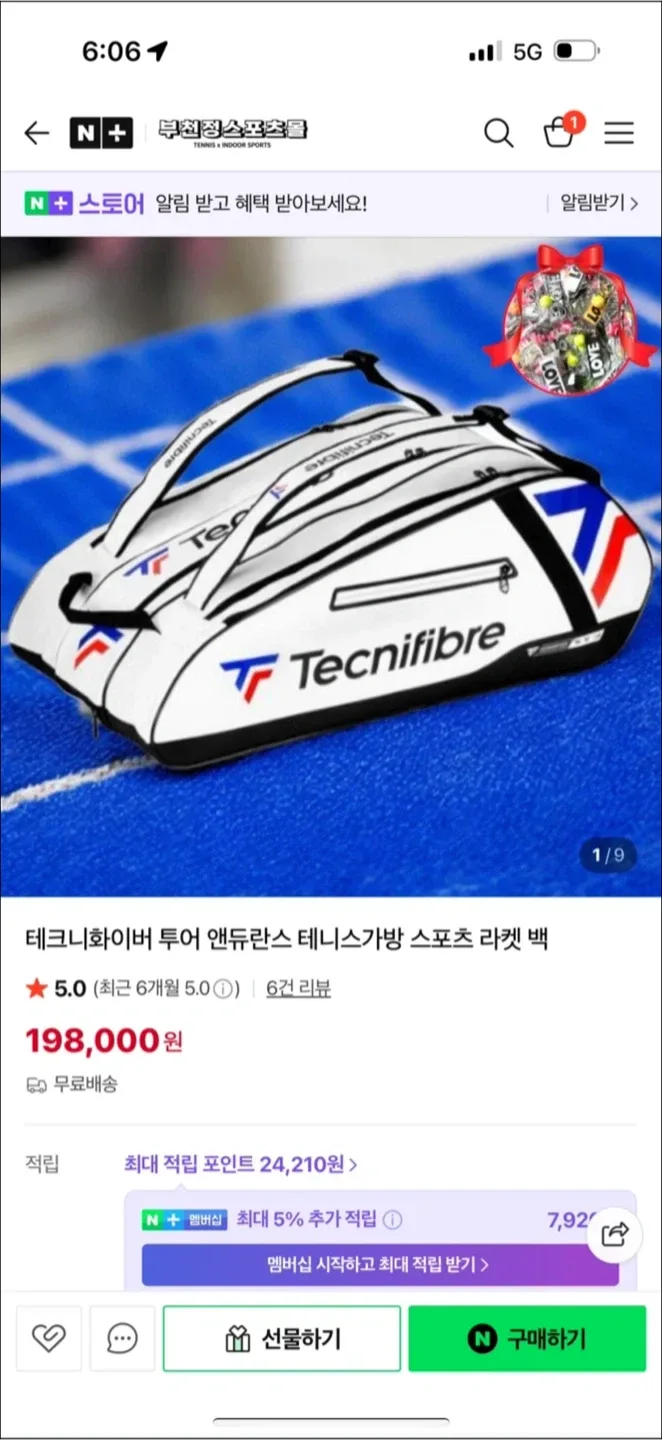The width and height of the screenshot is (662, 1440).
Task: Show info about 최대 5% 추가 적립
Action: 393,1220
